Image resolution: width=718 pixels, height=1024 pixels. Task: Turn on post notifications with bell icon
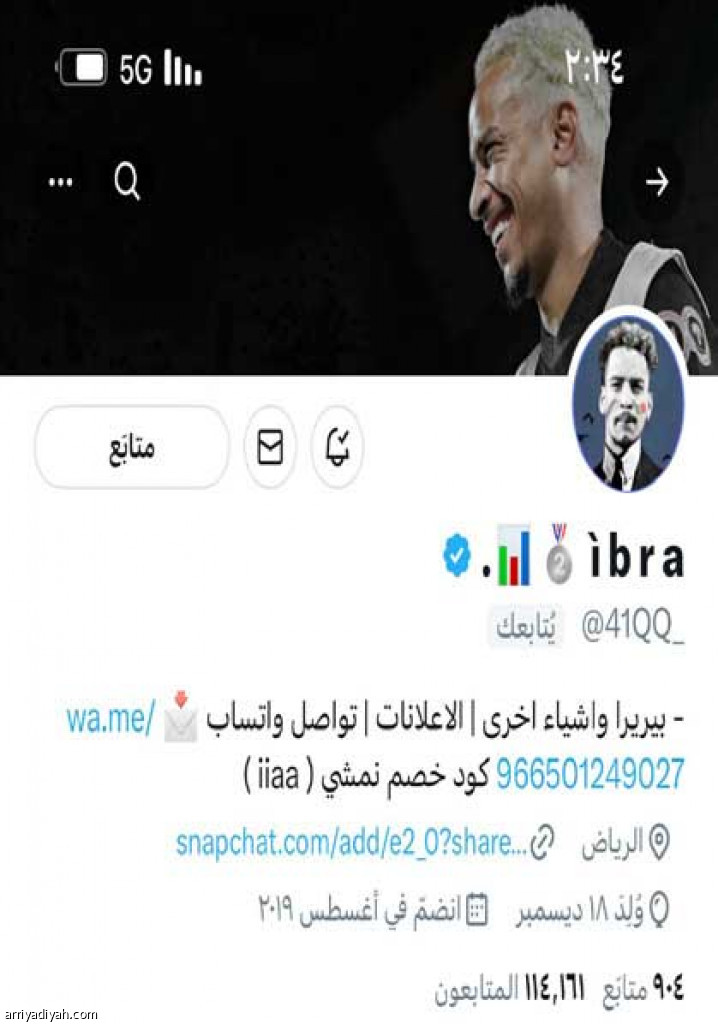click(x=337, y=447)
